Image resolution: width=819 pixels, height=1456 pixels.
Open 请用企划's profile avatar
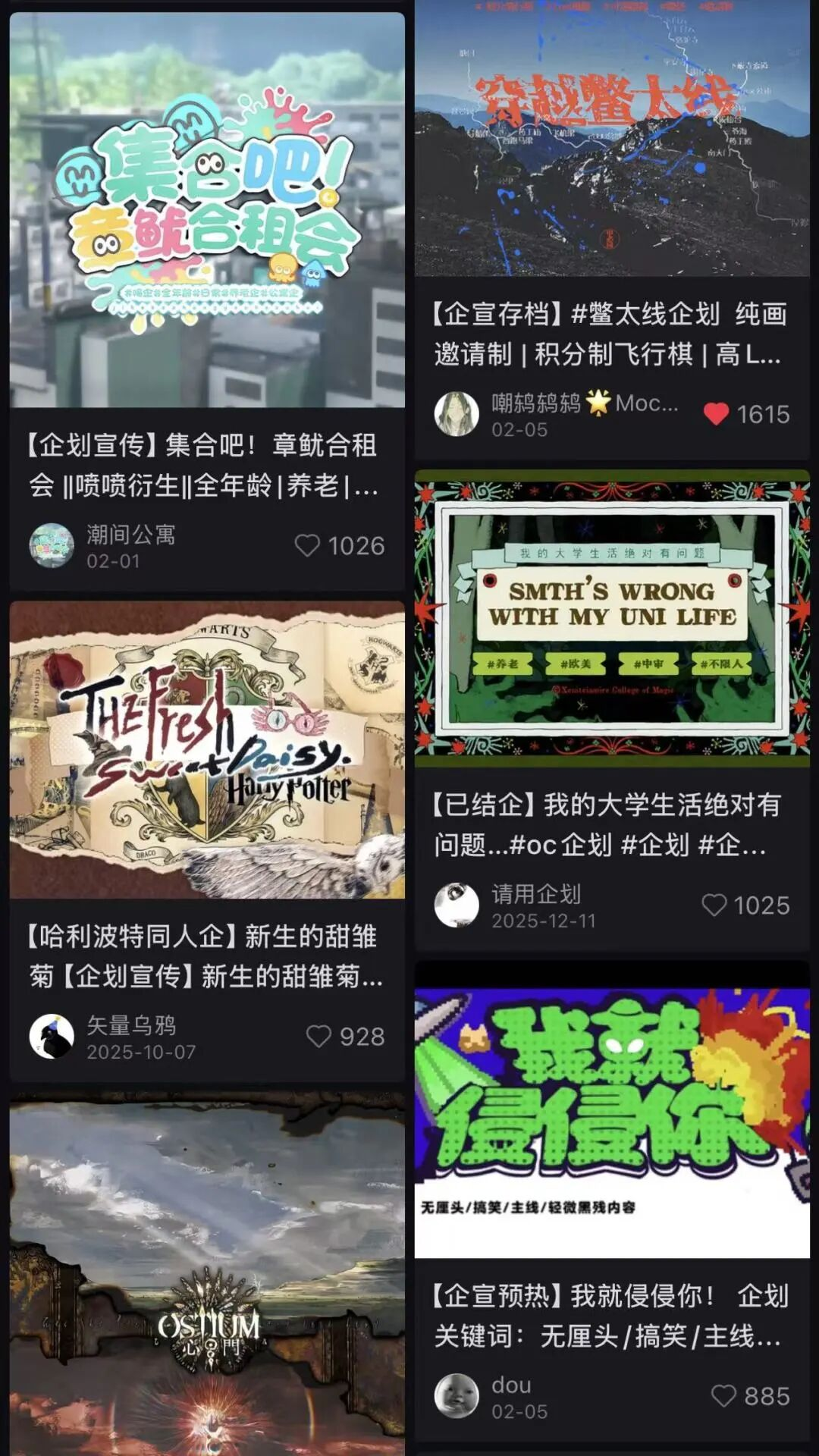click(x=457, y=905)
